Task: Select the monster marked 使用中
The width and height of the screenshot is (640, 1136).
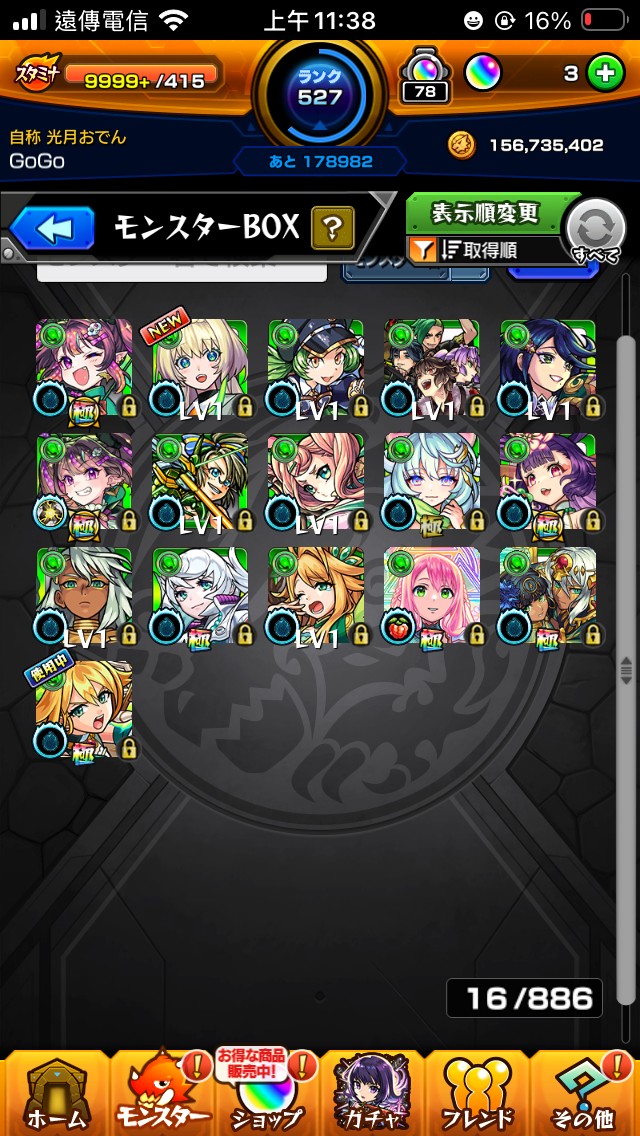Action: (x=84, y=710)
